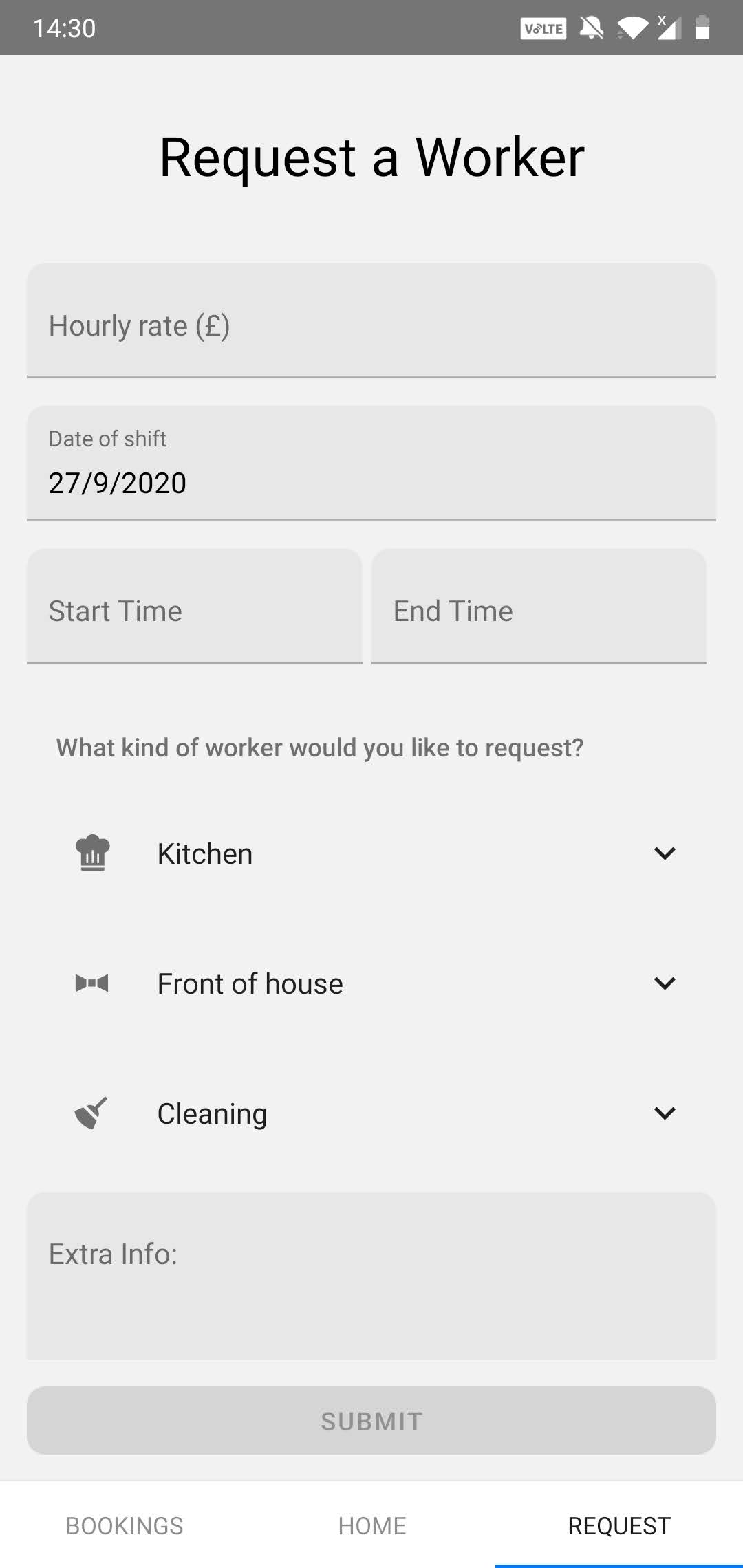Focus the Extra Info text box
The image size is (743, 1568).
click(x=371, y=1276)
